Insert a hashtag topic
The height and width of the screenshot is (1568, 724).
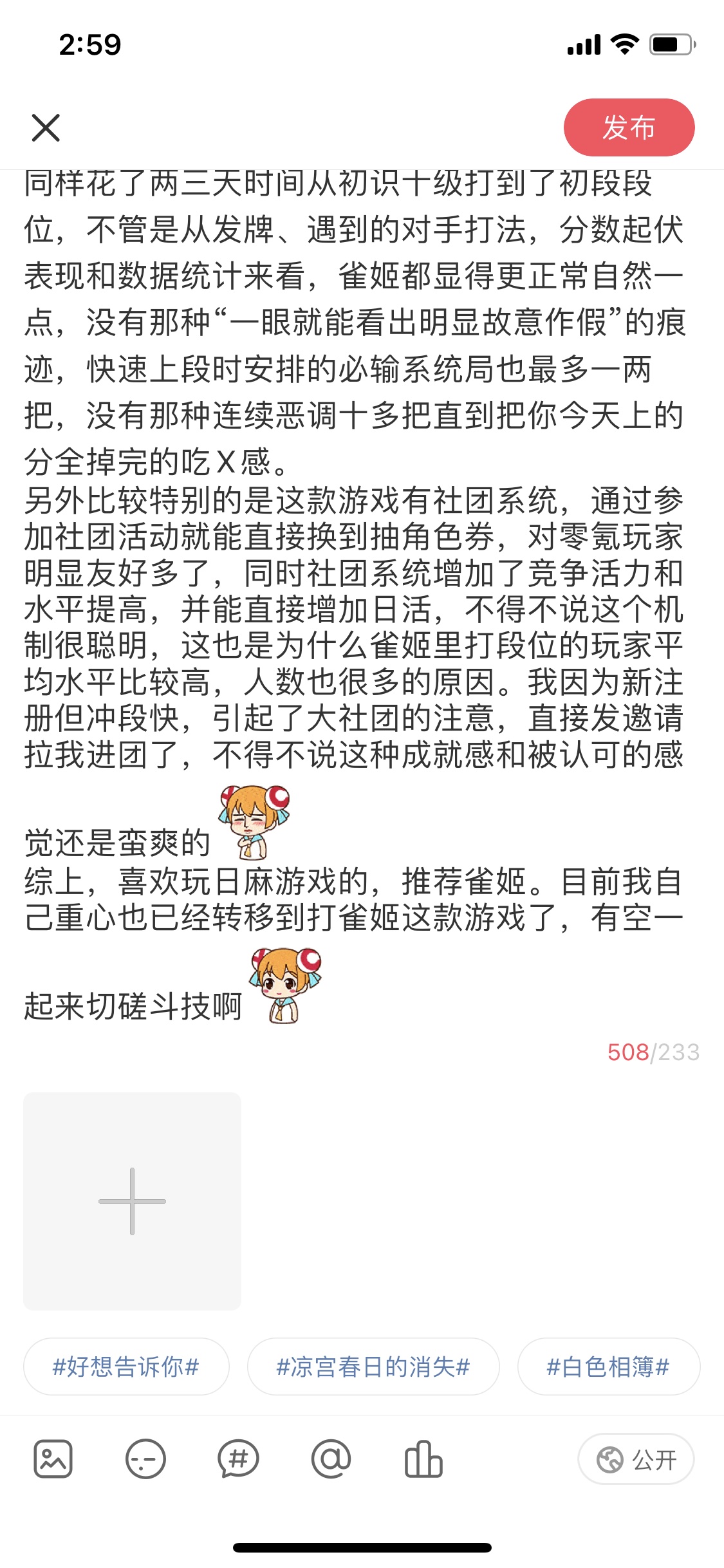point(238,1459)
